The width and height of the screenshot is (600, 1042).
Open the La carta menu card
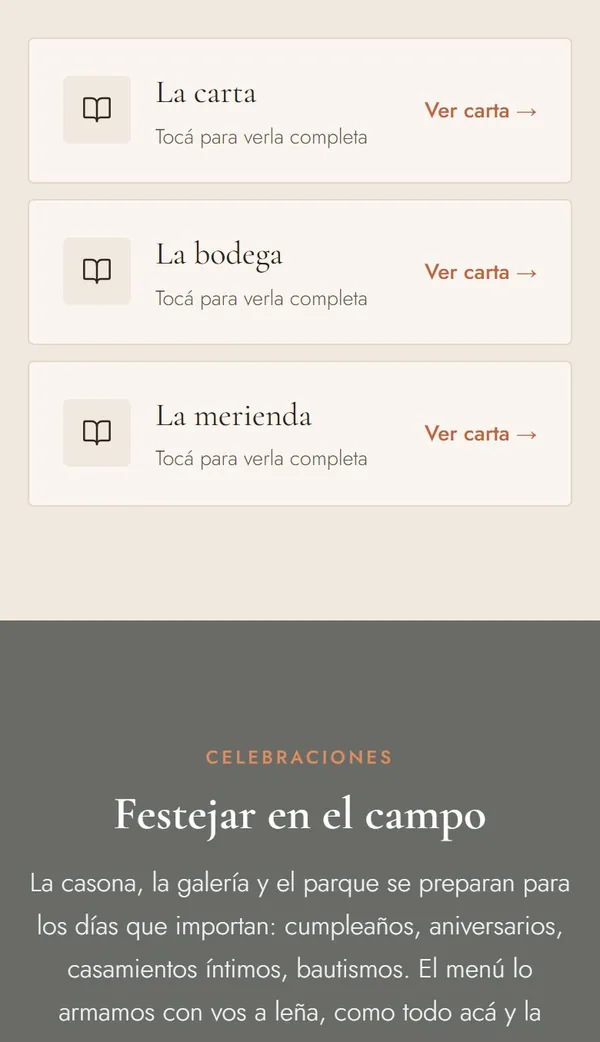300,110
